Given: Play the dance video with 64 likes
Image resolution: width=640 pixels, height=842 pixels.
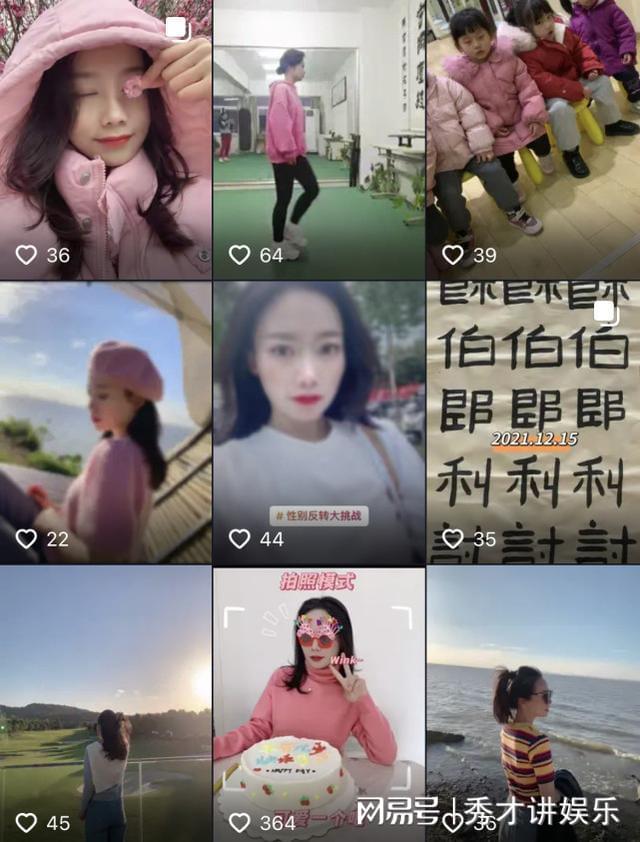Looking at the screenshot, I should pyautogui.click(x=319, y=139).
